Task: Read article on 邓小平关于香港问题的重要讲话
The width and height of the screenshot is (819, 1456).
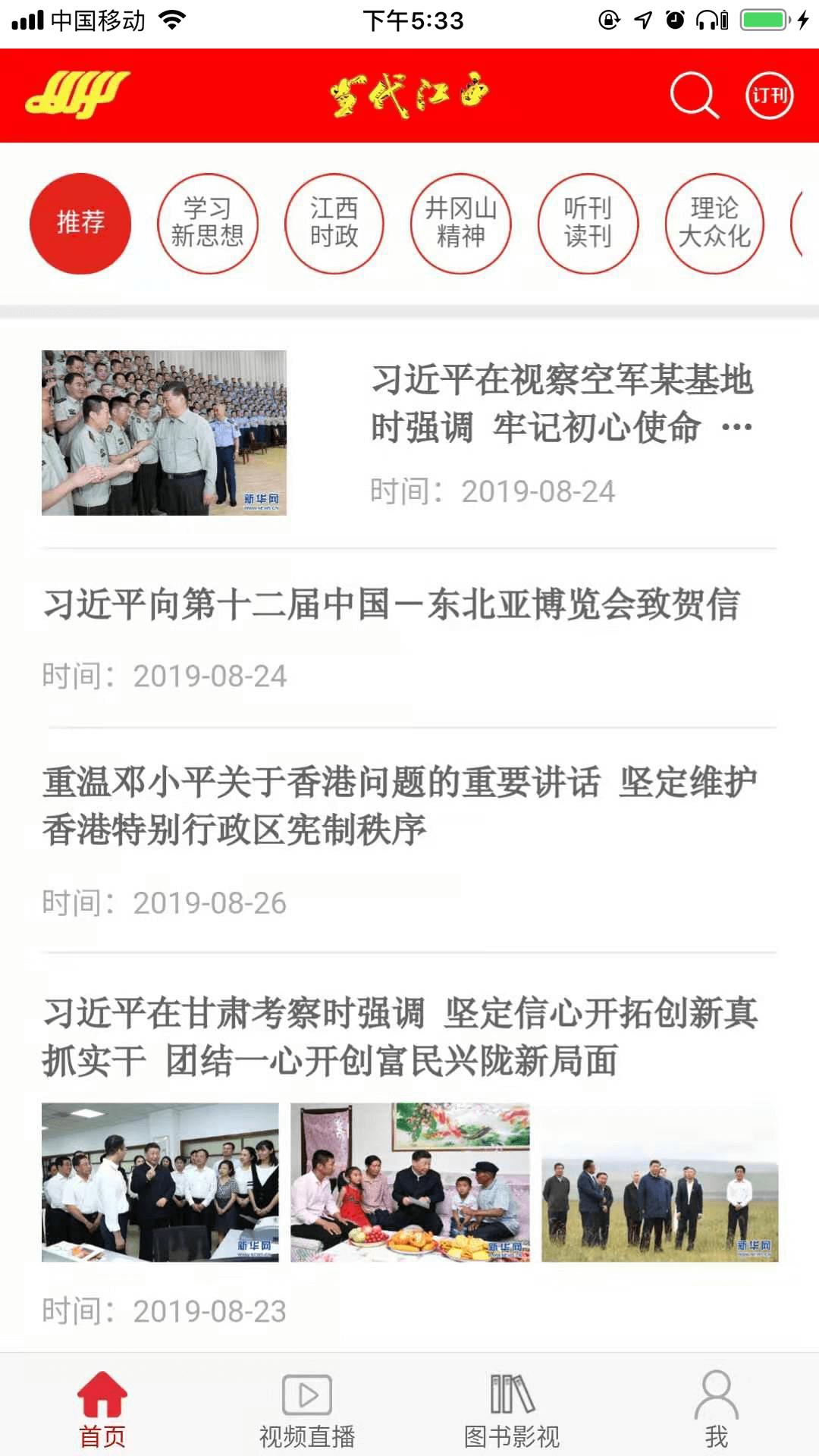Action: tap(399, 805)
